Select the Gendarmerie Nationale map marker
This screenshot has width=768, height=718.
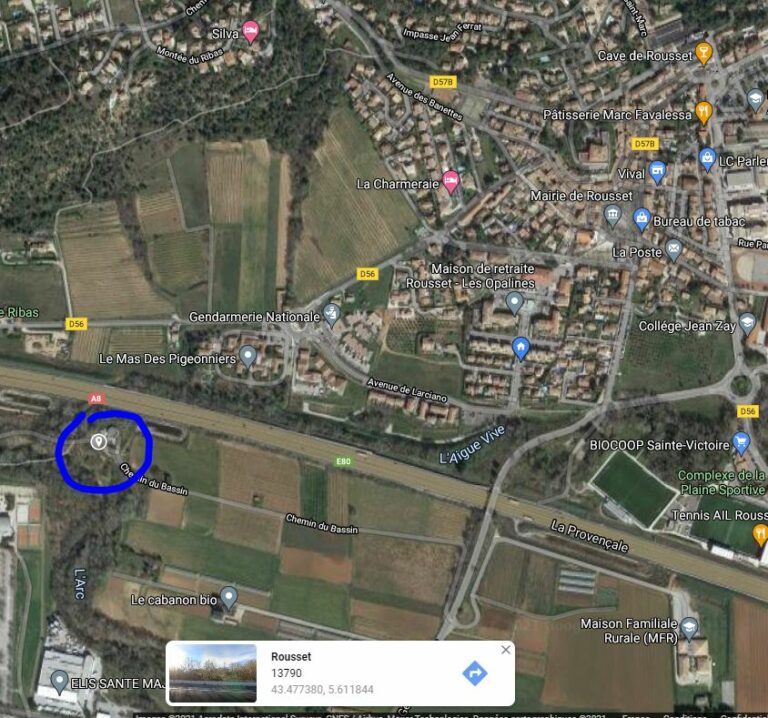click(332, 315)
